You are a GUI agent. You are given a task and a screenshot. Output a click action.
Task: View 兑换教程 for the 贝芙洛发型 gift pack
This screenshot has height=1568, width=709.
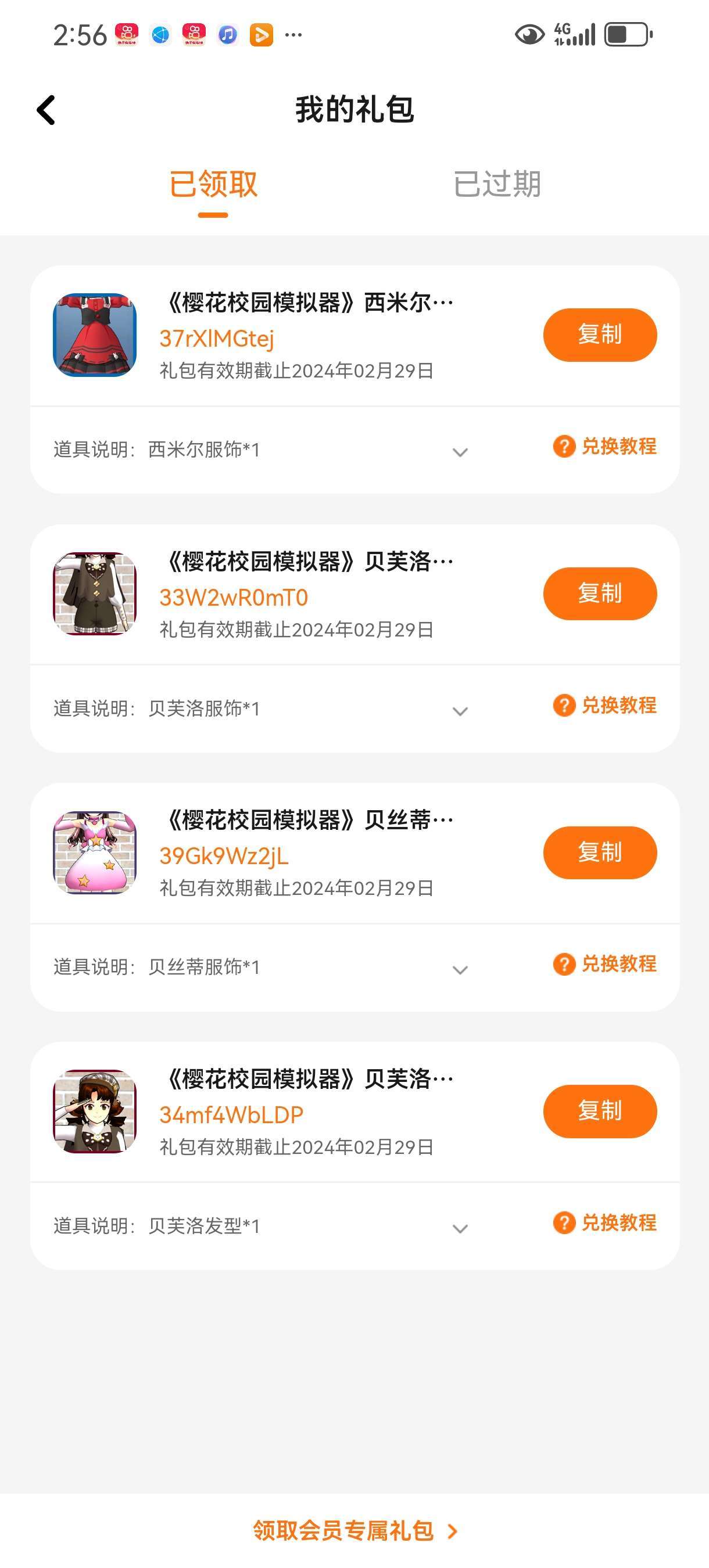(605, 1222)
